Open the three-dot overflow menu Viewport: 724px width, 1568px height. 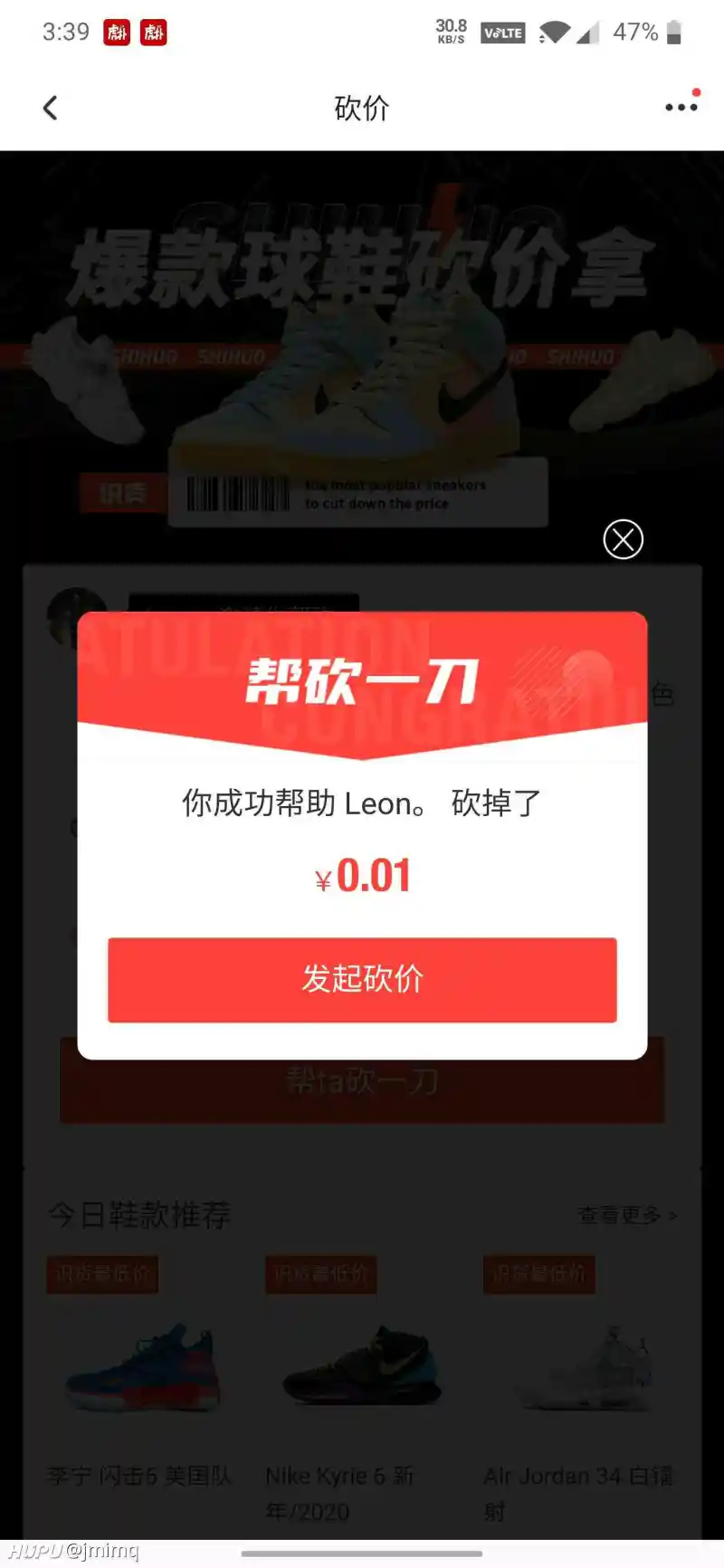[681, 107]
